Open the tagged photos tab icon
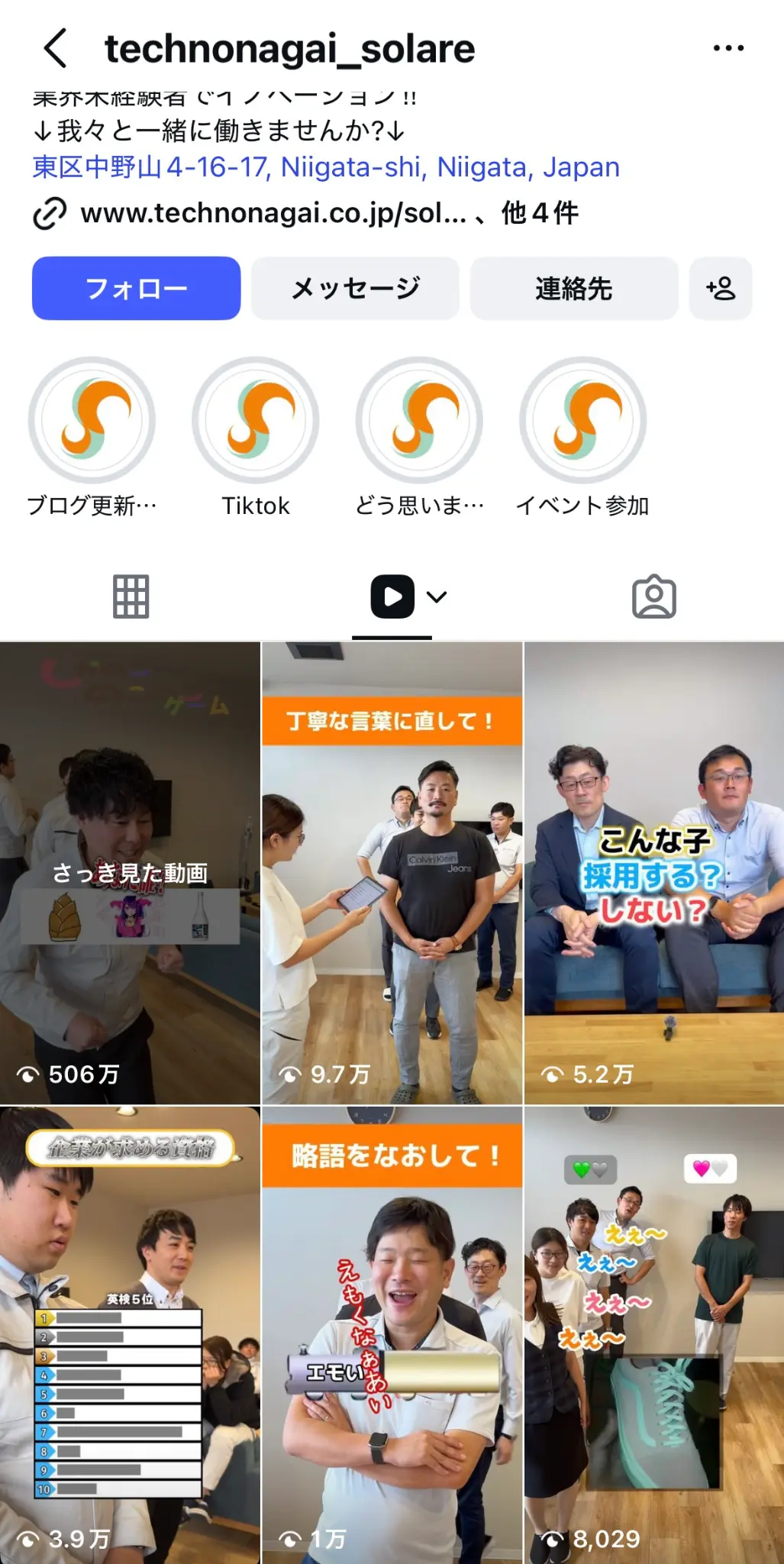Viewport: 784px width, 1564px height. [653, 598]
